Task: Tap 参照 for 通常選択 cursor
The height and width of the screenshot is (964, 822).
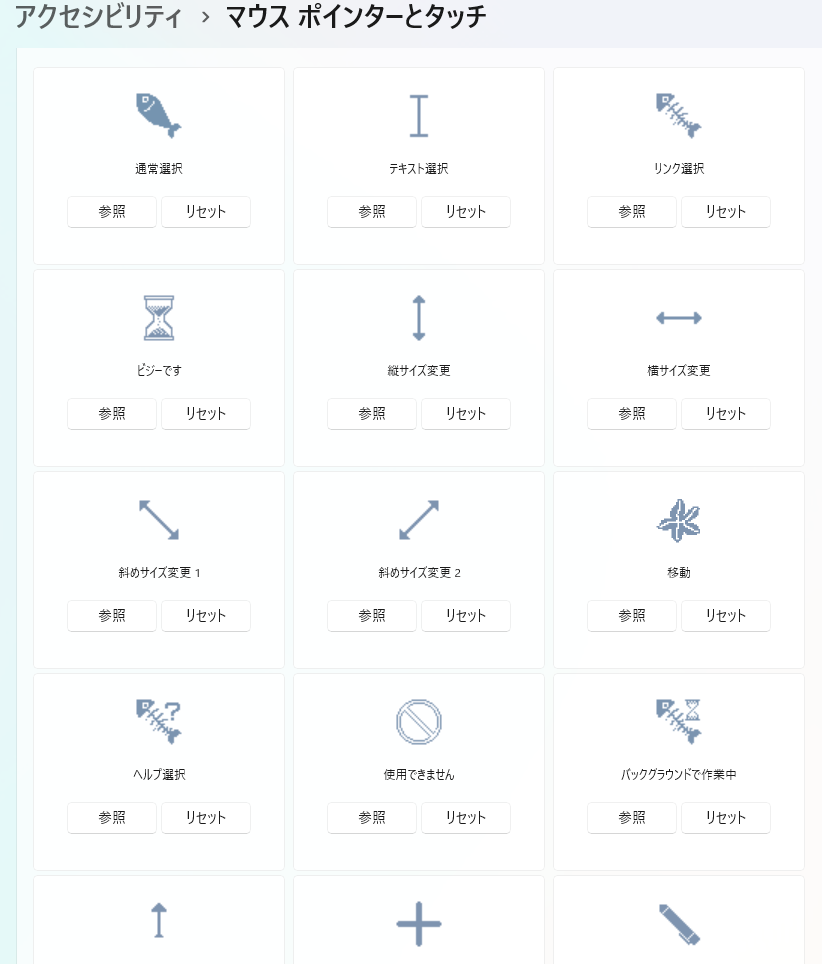Action: click(112, 212)
